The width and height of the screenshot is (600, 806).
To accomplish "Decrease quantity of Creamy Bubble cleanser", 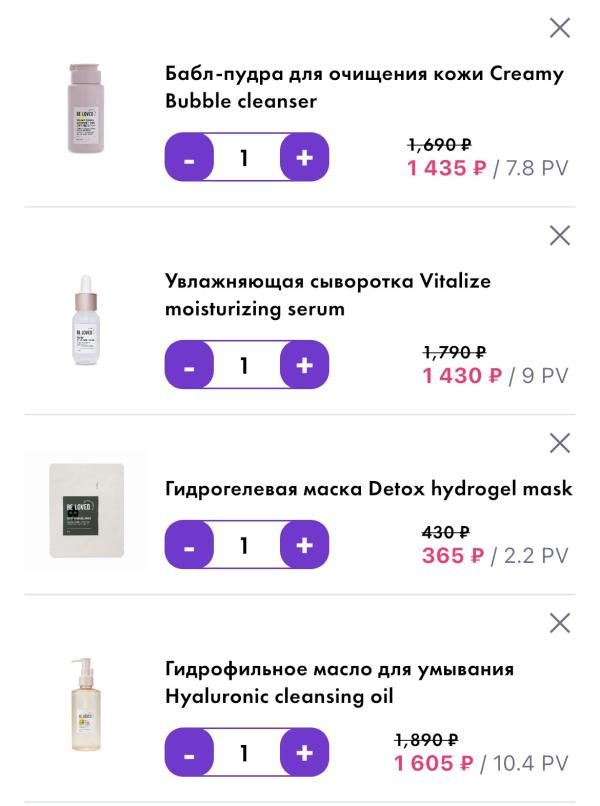I will coord(190,159).
